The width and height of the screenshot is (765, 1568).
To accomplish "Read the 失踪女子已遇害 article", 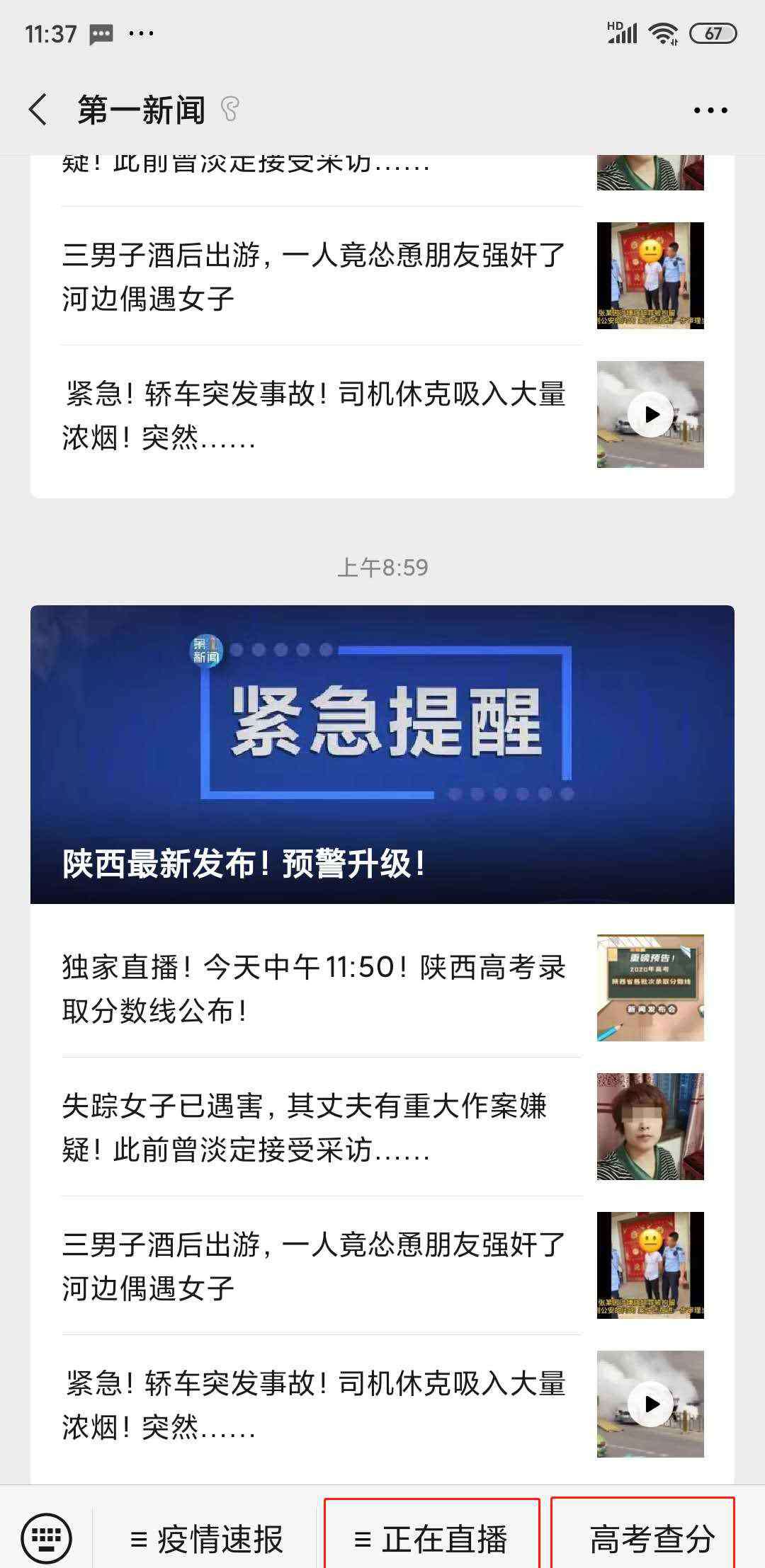I will (x=382, y=1127).
